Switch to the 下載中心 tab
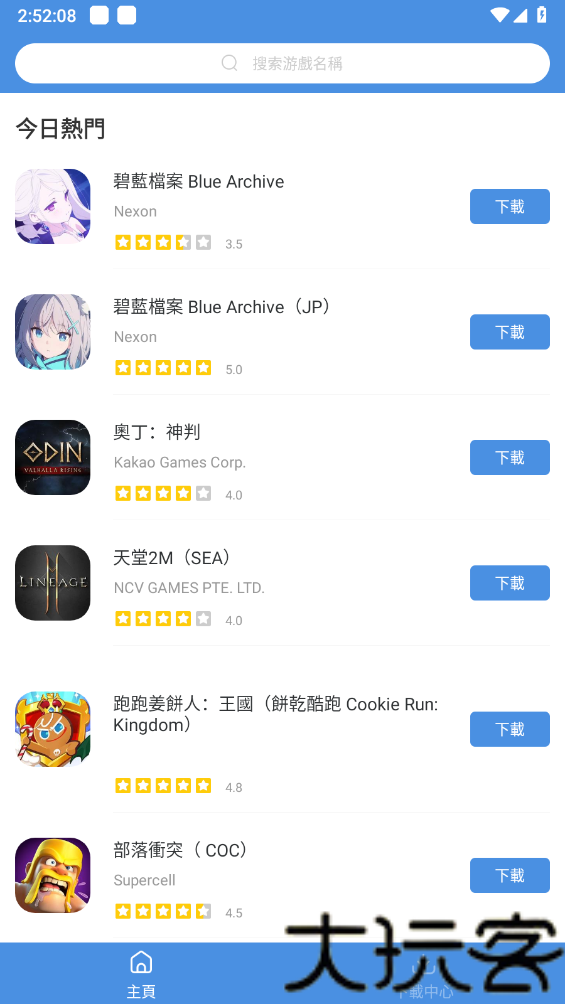 [x=423, y=974]
